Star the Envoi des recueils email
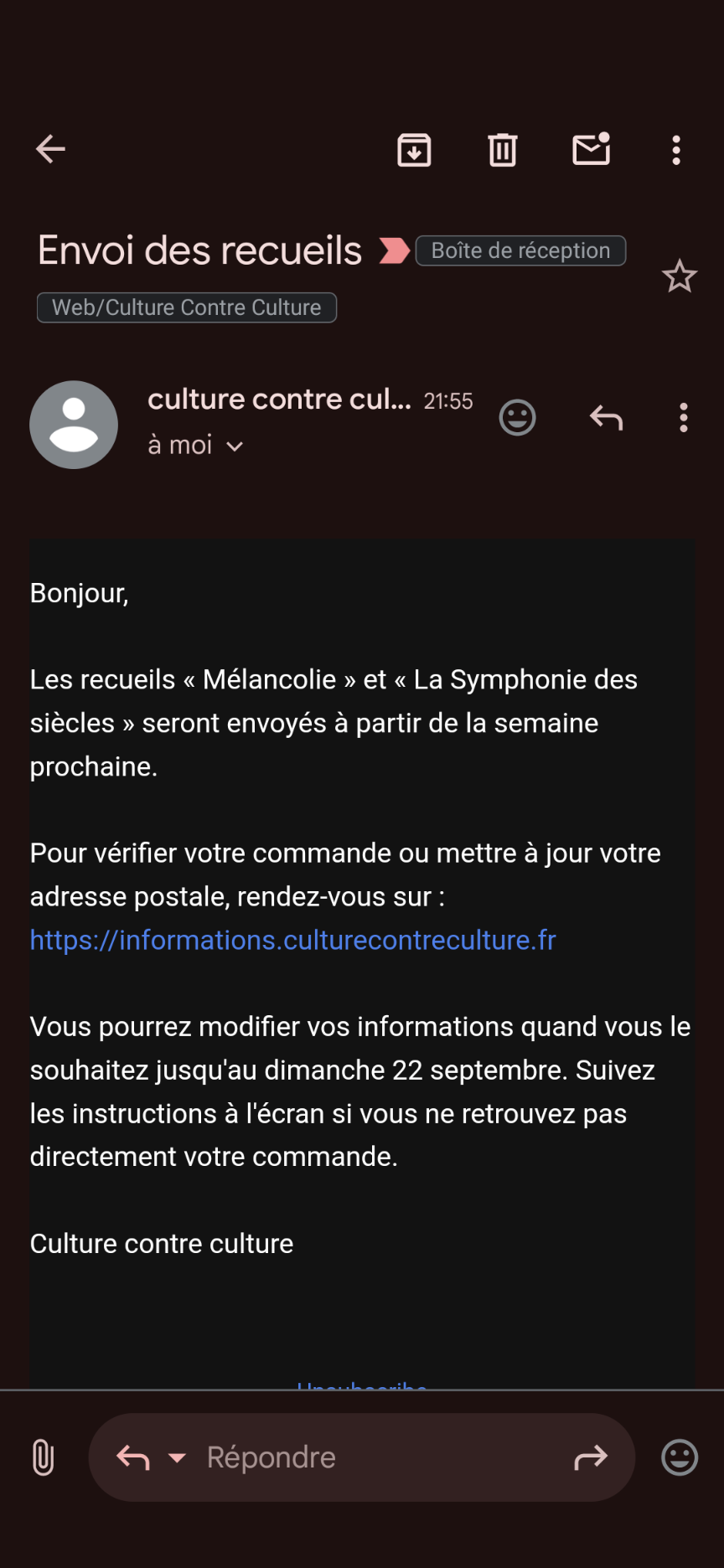 [679, 276]
